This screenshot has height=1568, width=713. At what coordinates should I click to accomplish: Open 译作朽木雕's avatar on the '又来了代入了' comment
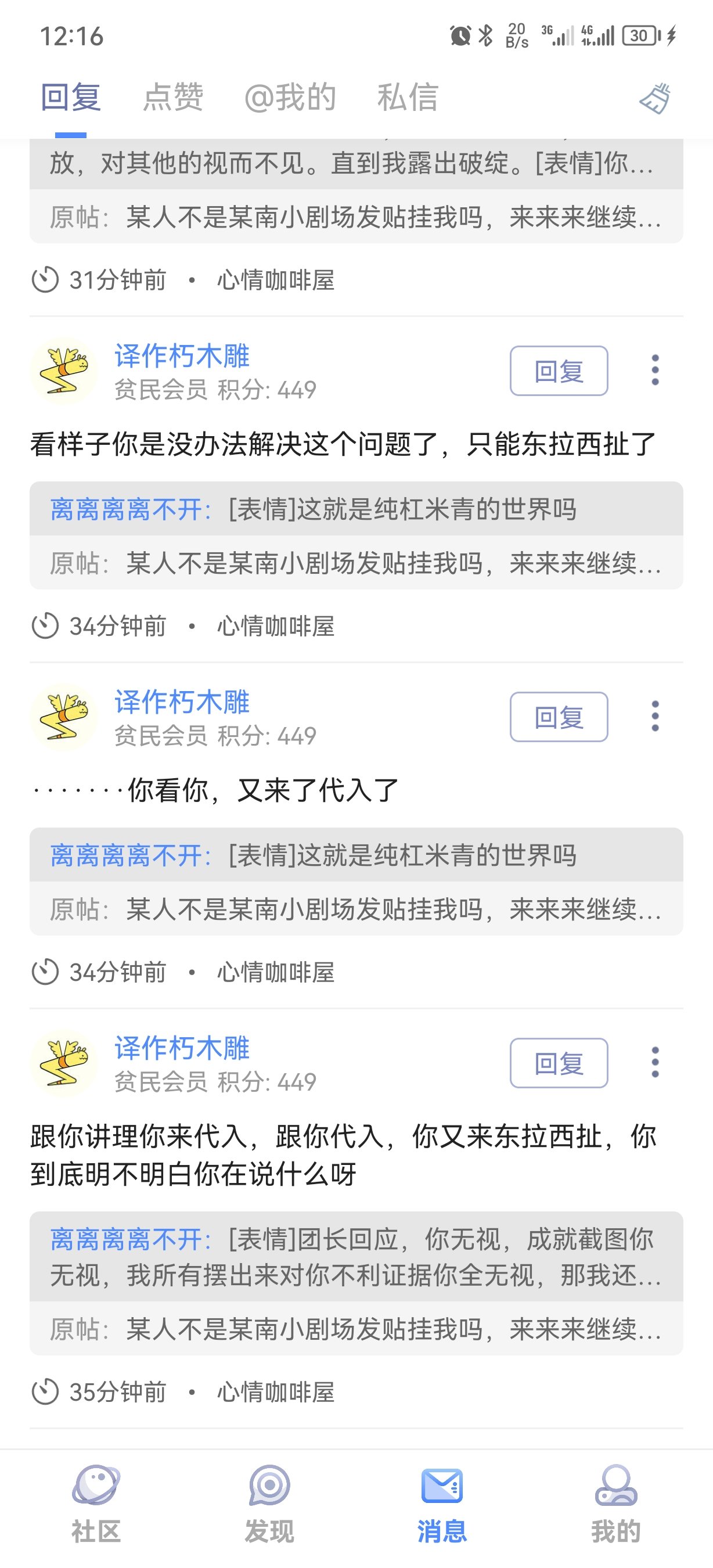pos(64,717)
